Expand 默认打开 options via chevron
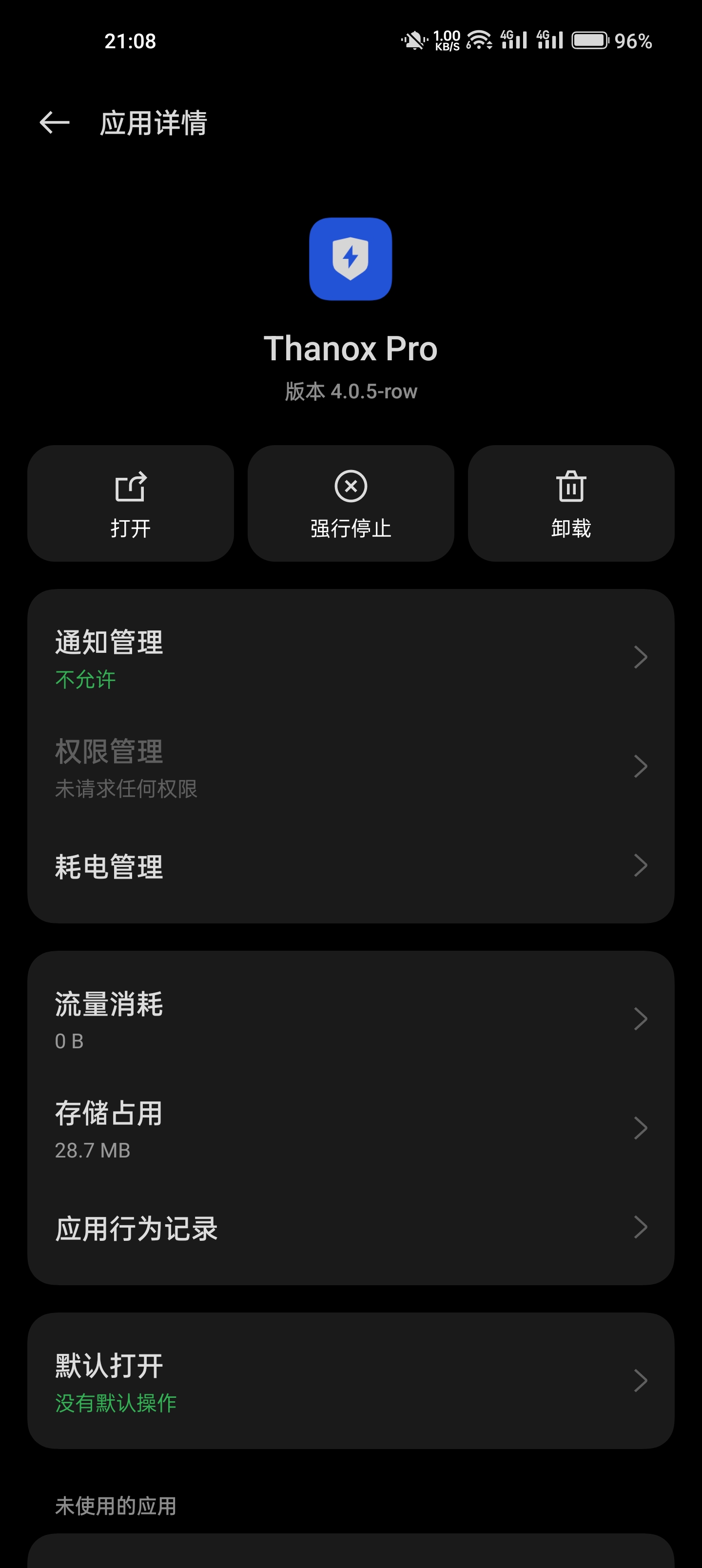The height and width of the screenshot is (1568, 702). (641, 1380)
